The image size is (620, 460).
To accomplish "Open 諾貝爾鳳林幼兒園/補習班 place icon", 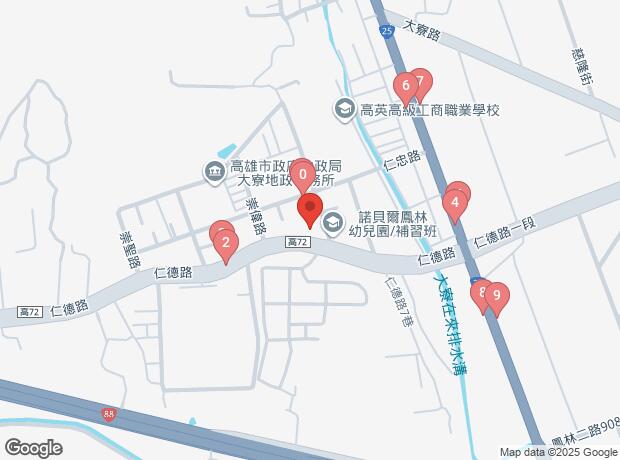I will 332,221.
